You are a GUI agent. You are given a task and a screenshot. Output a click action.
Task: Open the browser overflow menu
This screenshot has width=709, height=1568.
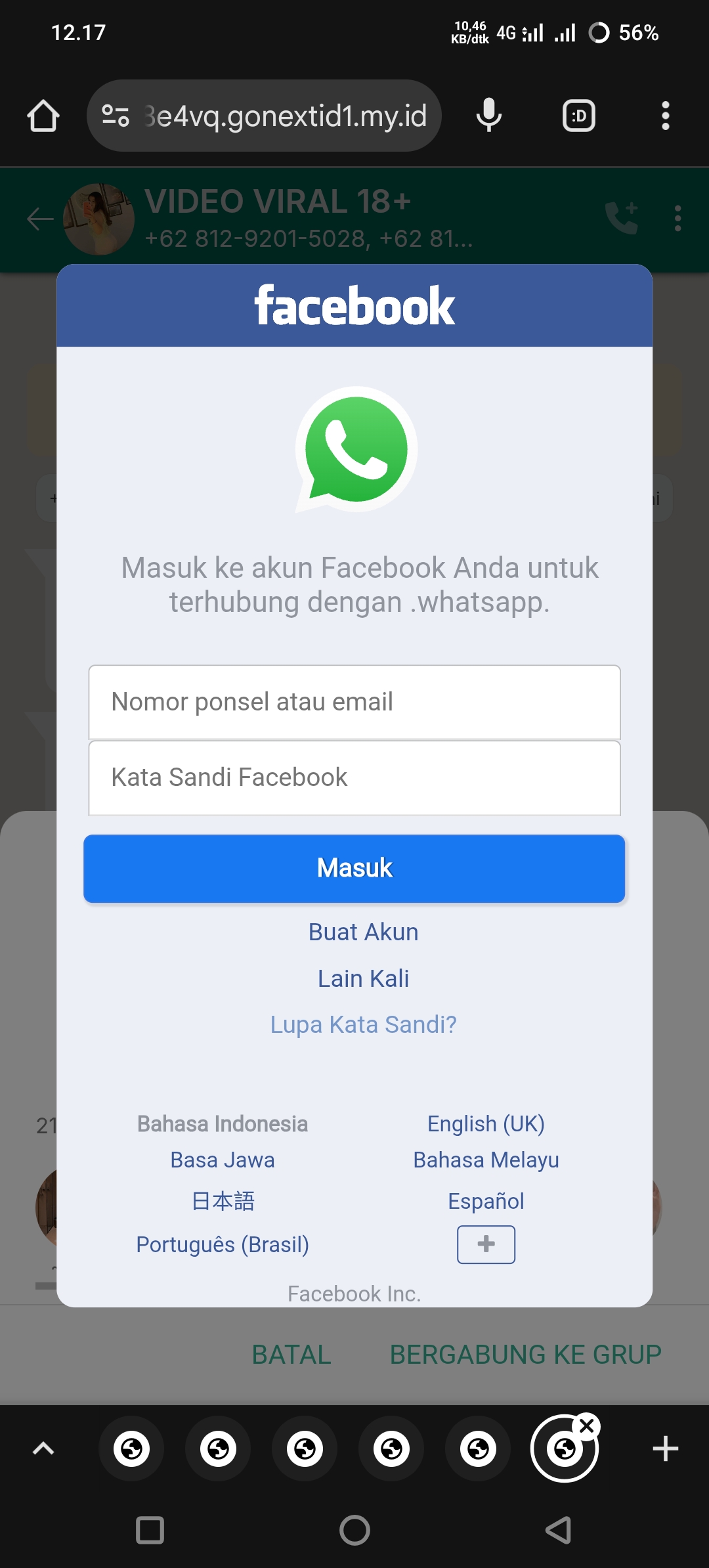(x=665, y=116)
